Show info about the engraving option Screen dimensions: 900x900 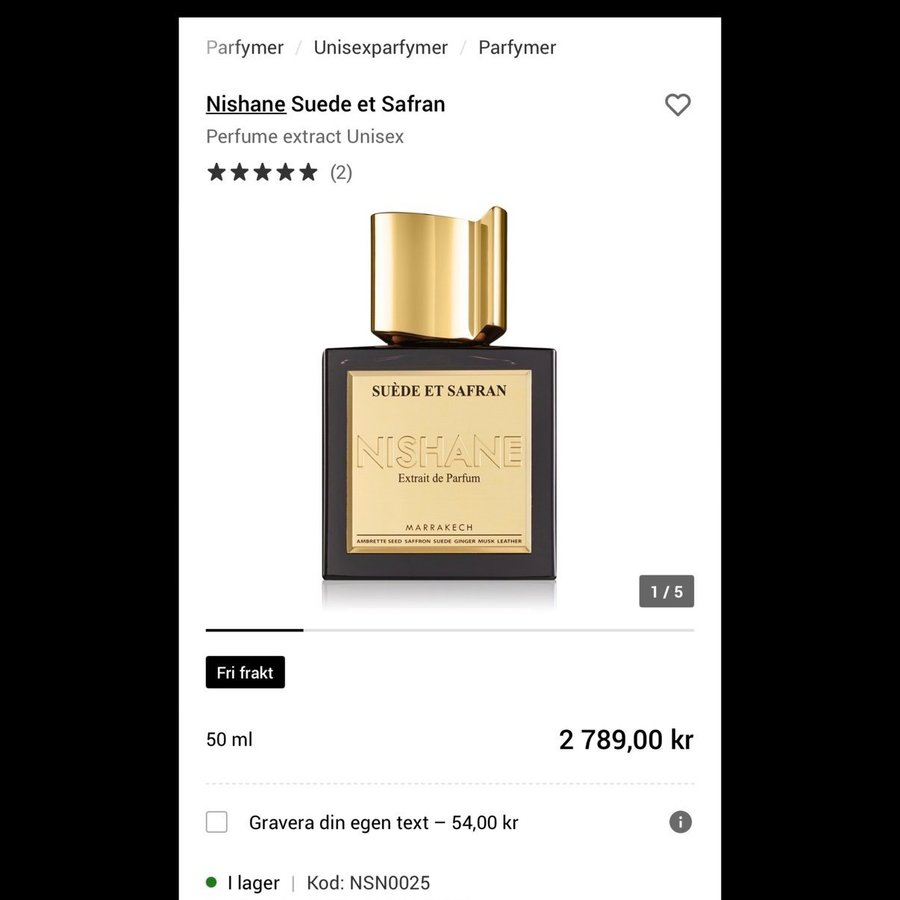click(x=680, y=822)
